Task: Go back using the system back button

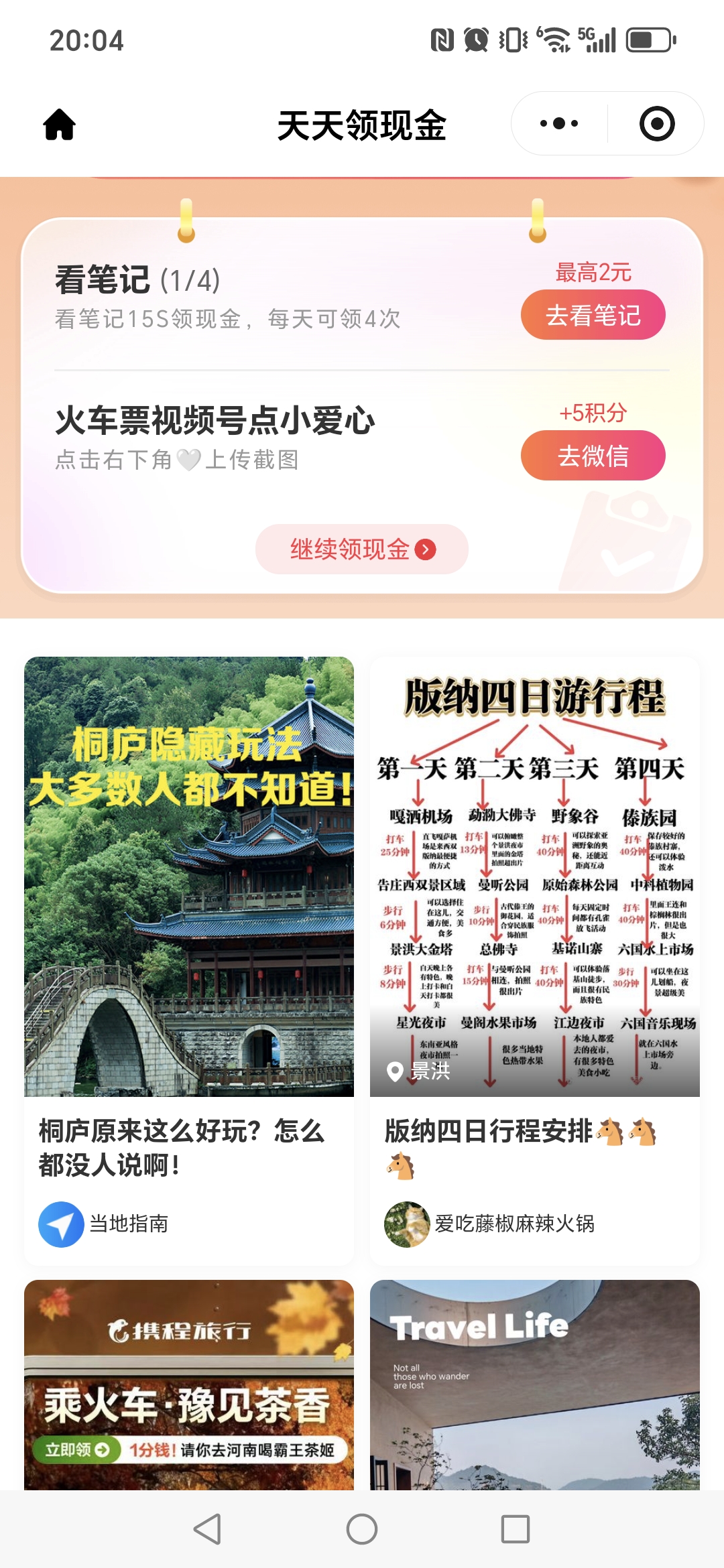Action: click(x=207, y=1529)
